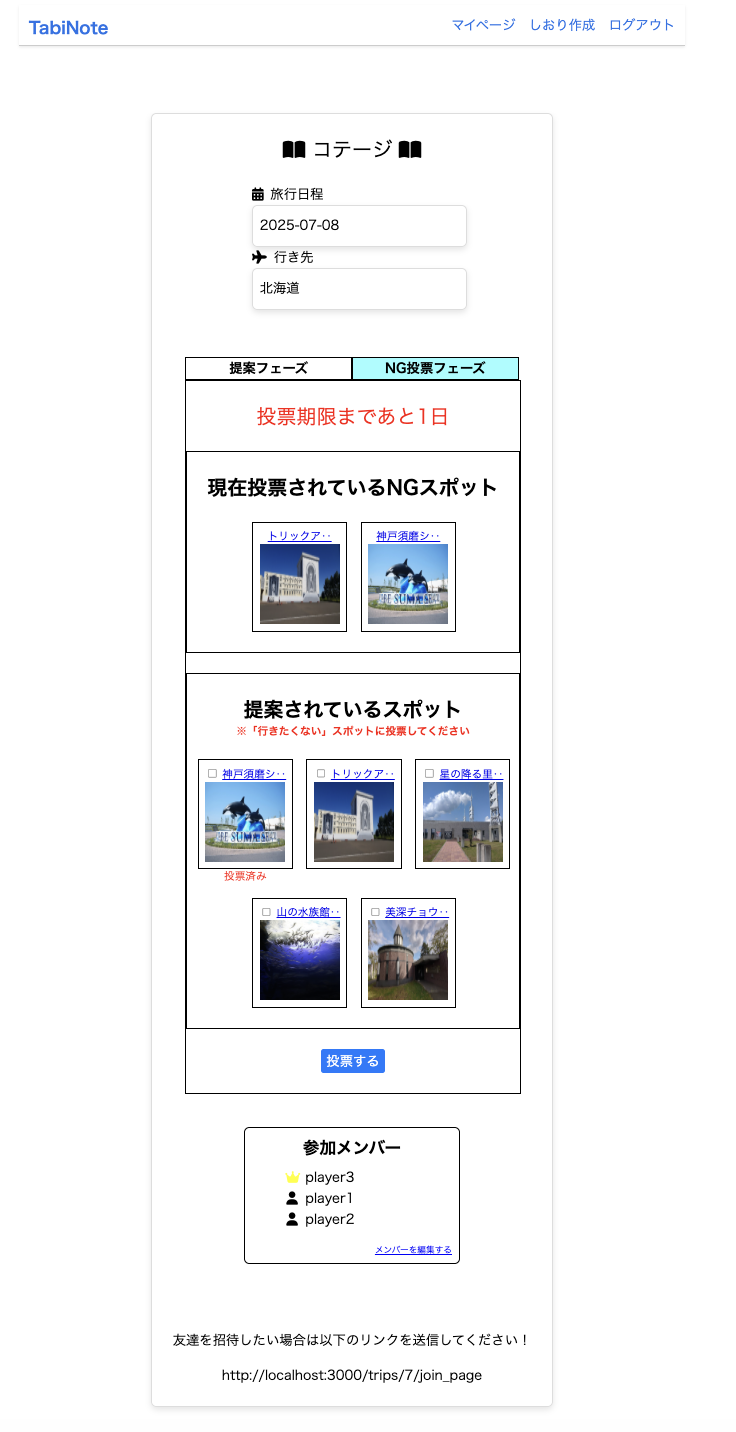Check the トリックア‥ checkbox in proposed spots
This screenshot has width=736, height=1432.
[x=321, y=774]
